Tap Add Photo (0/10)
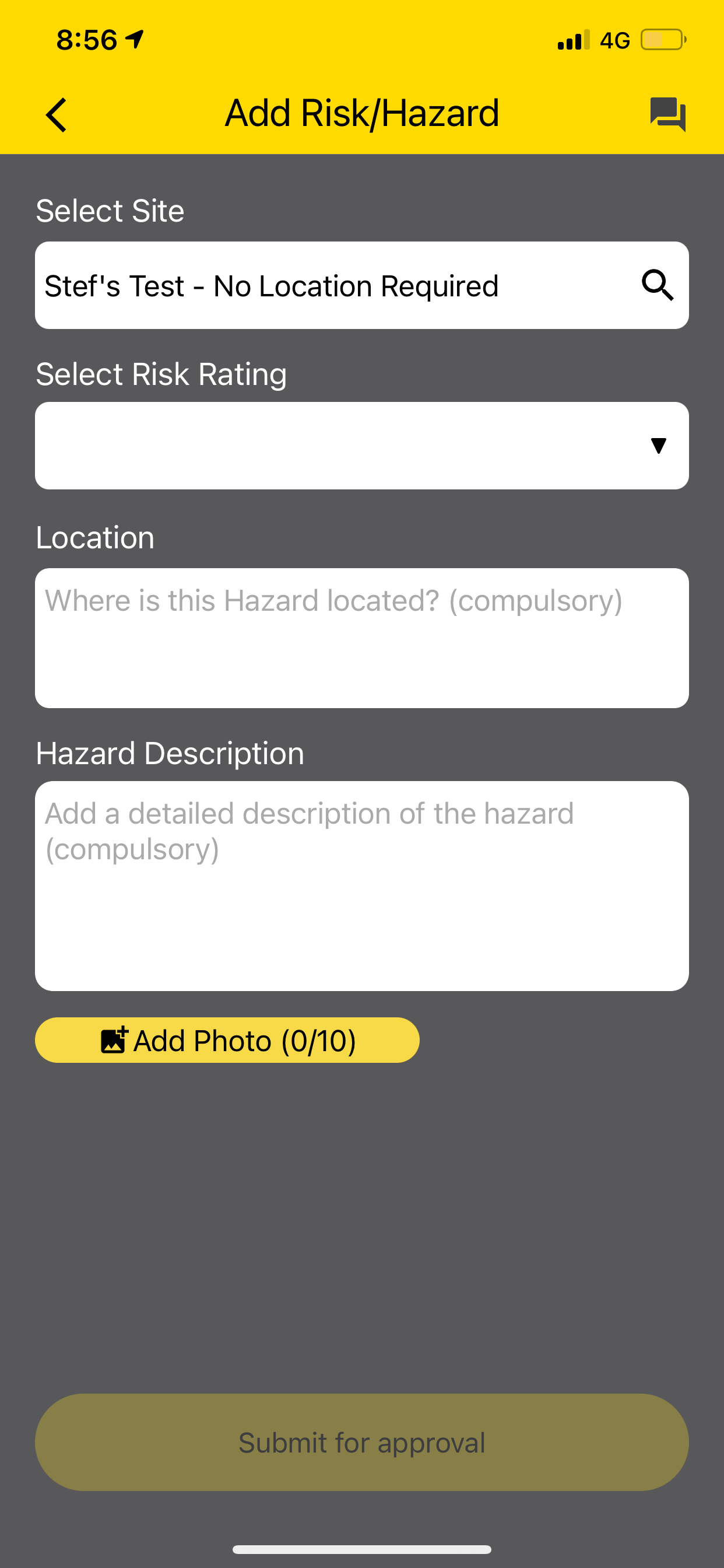The width and height of the screenshot is (724, 1568). pos(227,1040)
